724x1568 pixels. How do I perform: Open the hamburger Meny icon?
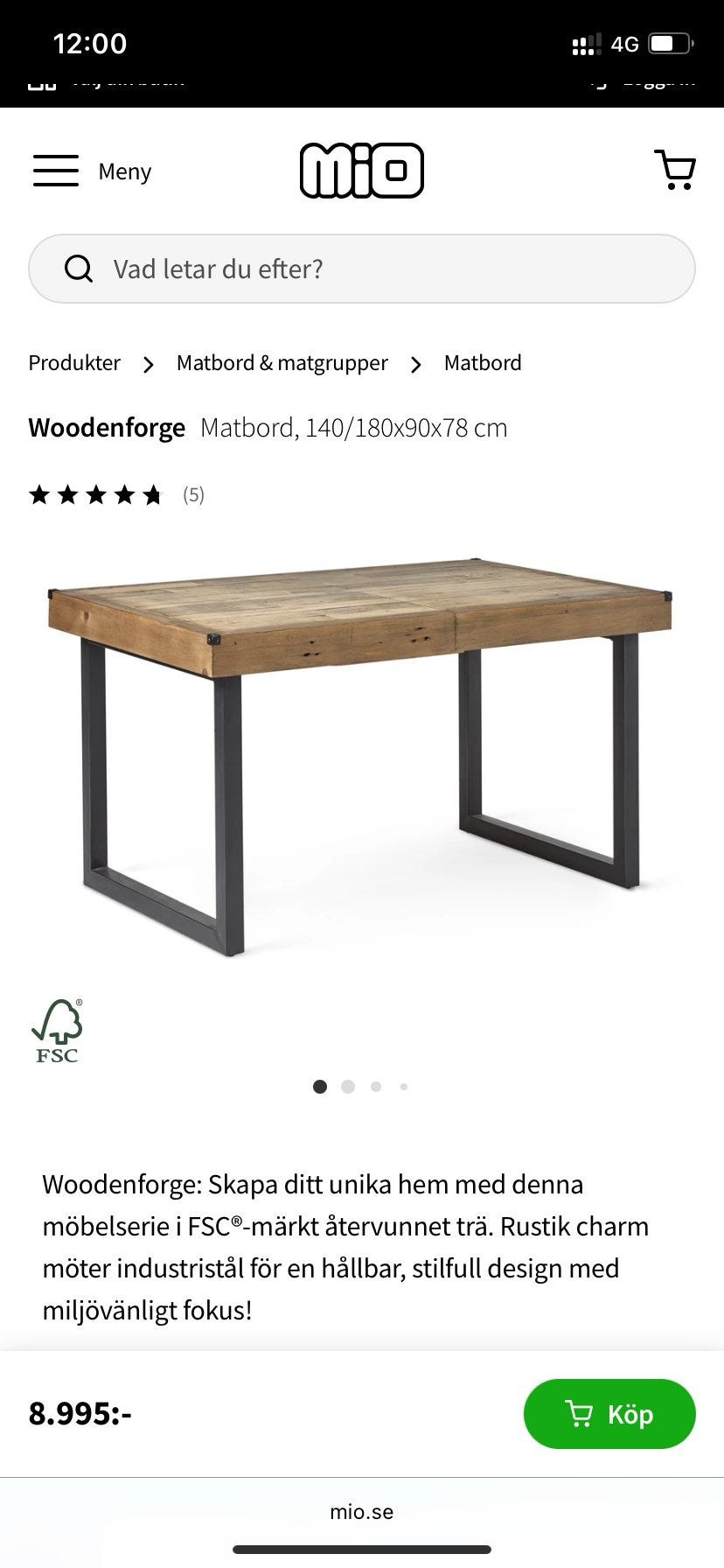coord(55,171)
